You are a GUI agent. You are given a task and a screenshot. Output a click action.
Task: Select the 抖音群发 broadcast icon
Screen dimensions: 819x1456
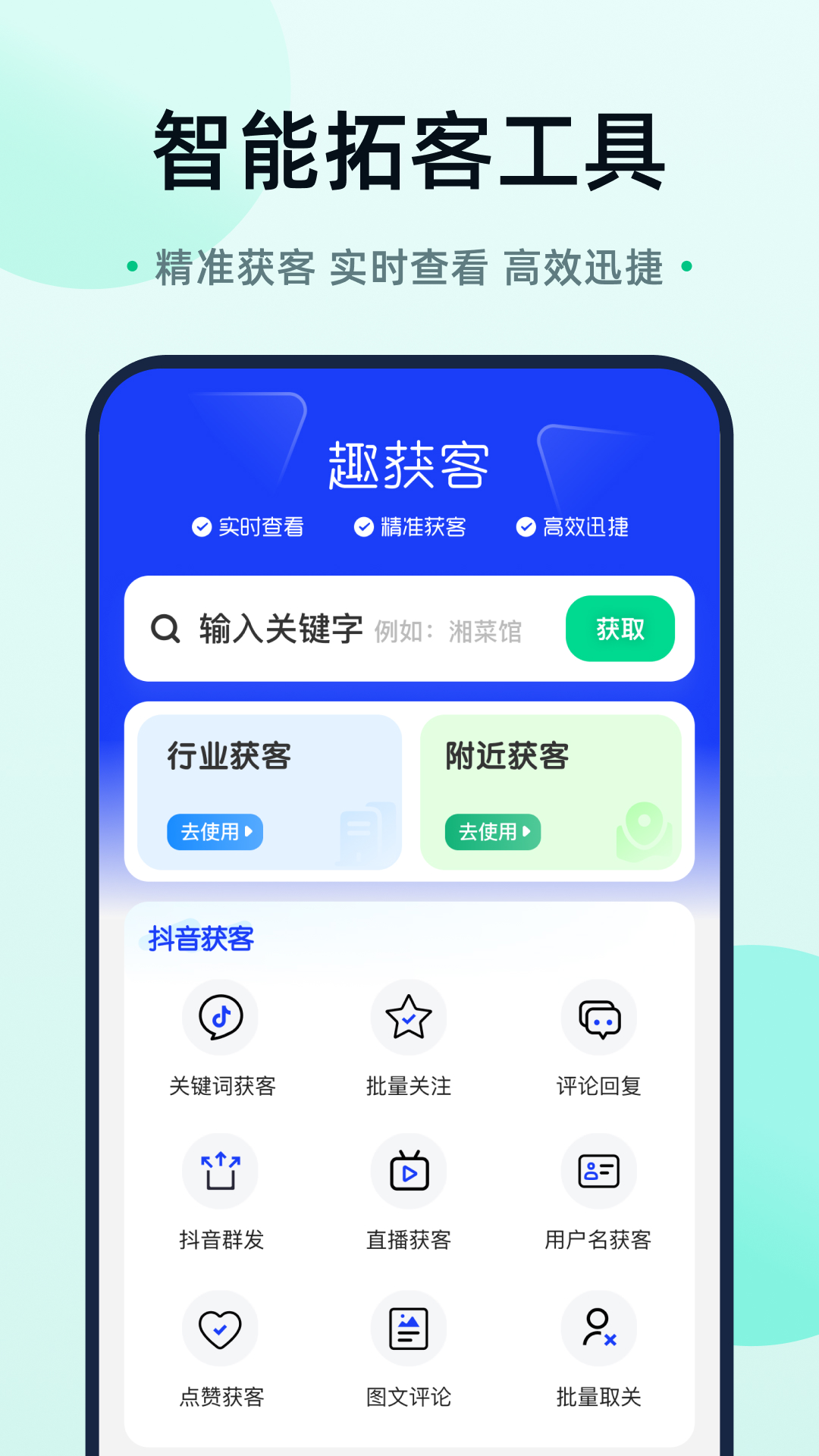tap(220, 1171)
